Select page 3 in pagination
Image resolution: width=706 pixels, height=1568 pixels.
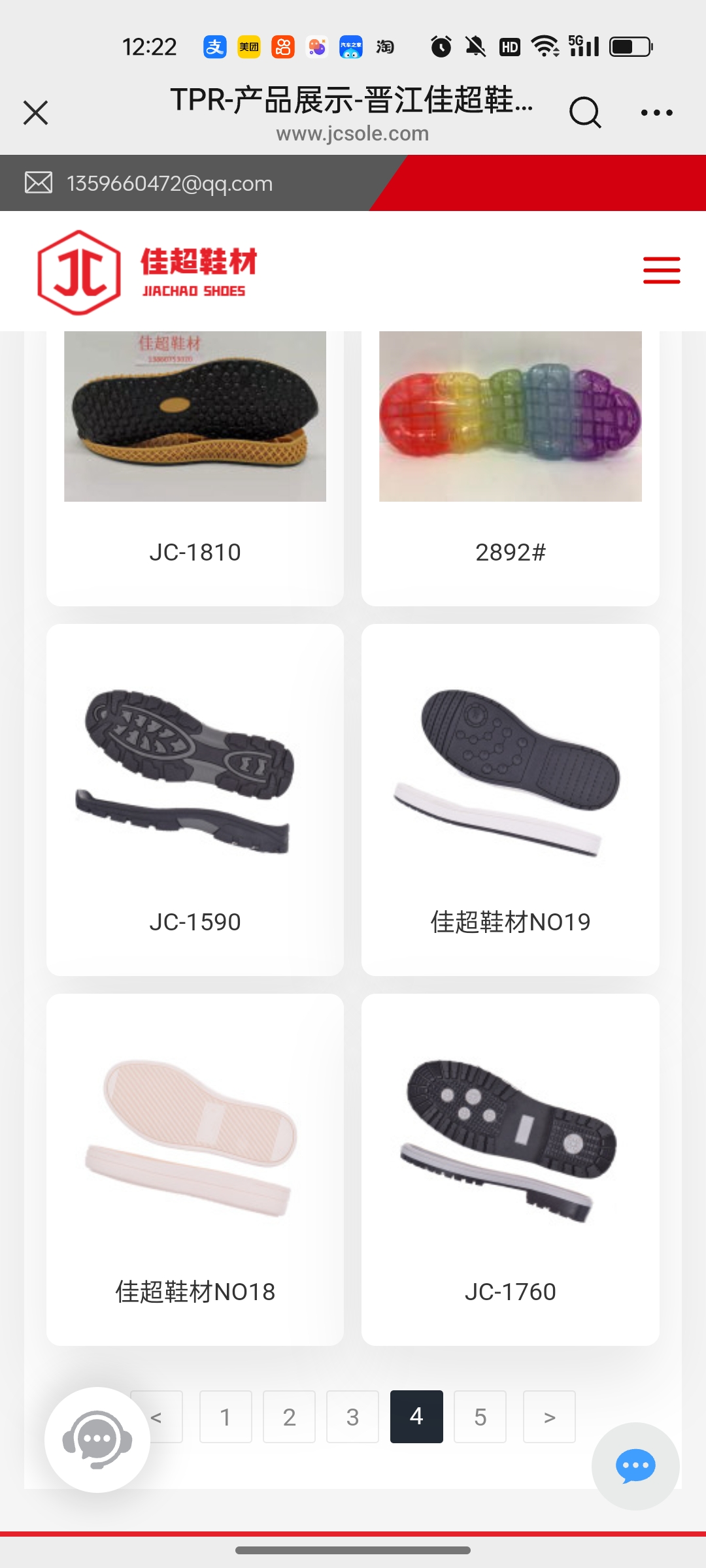(352, 1416)
